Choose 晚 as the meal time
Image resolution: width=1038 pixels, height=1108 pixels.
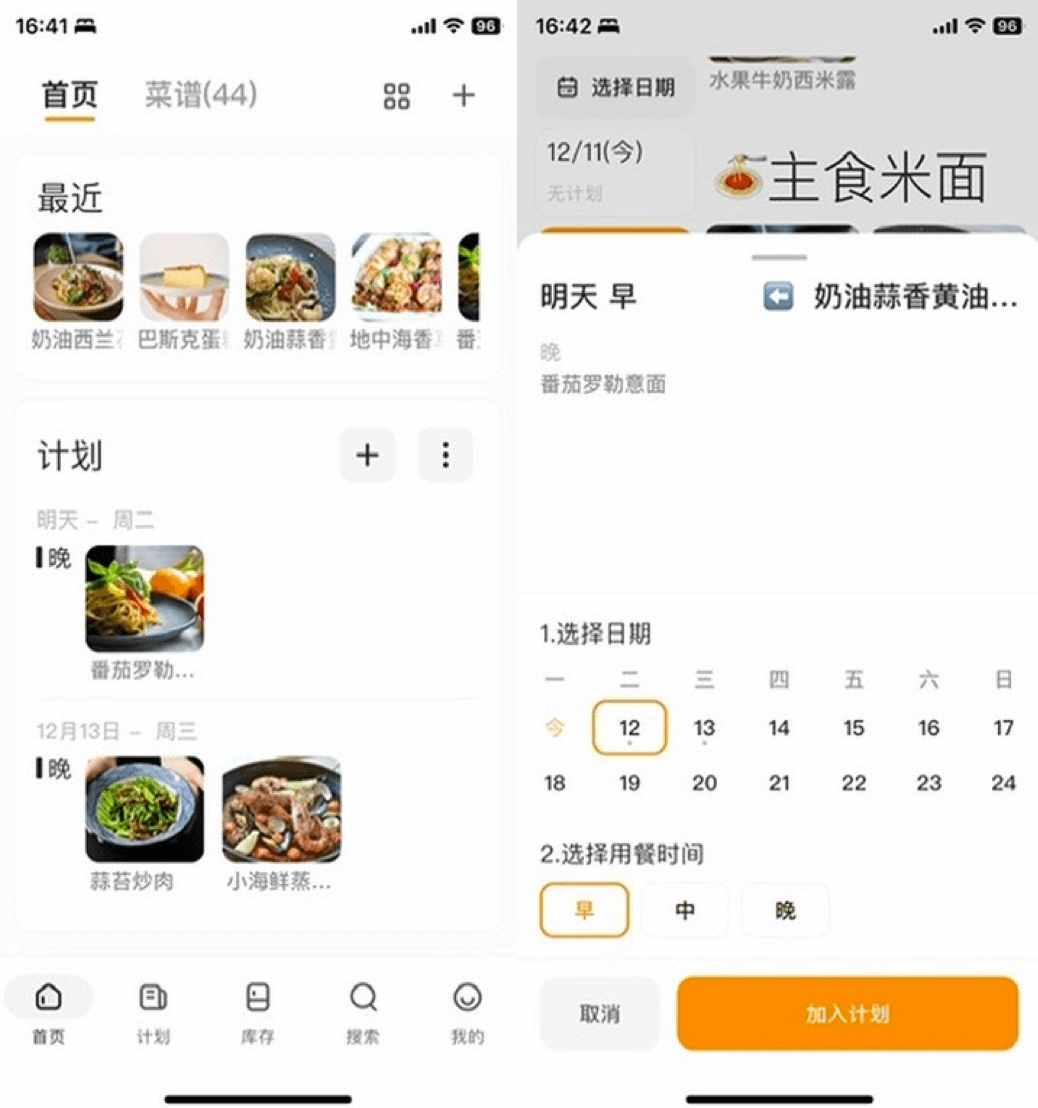point(785,911)
